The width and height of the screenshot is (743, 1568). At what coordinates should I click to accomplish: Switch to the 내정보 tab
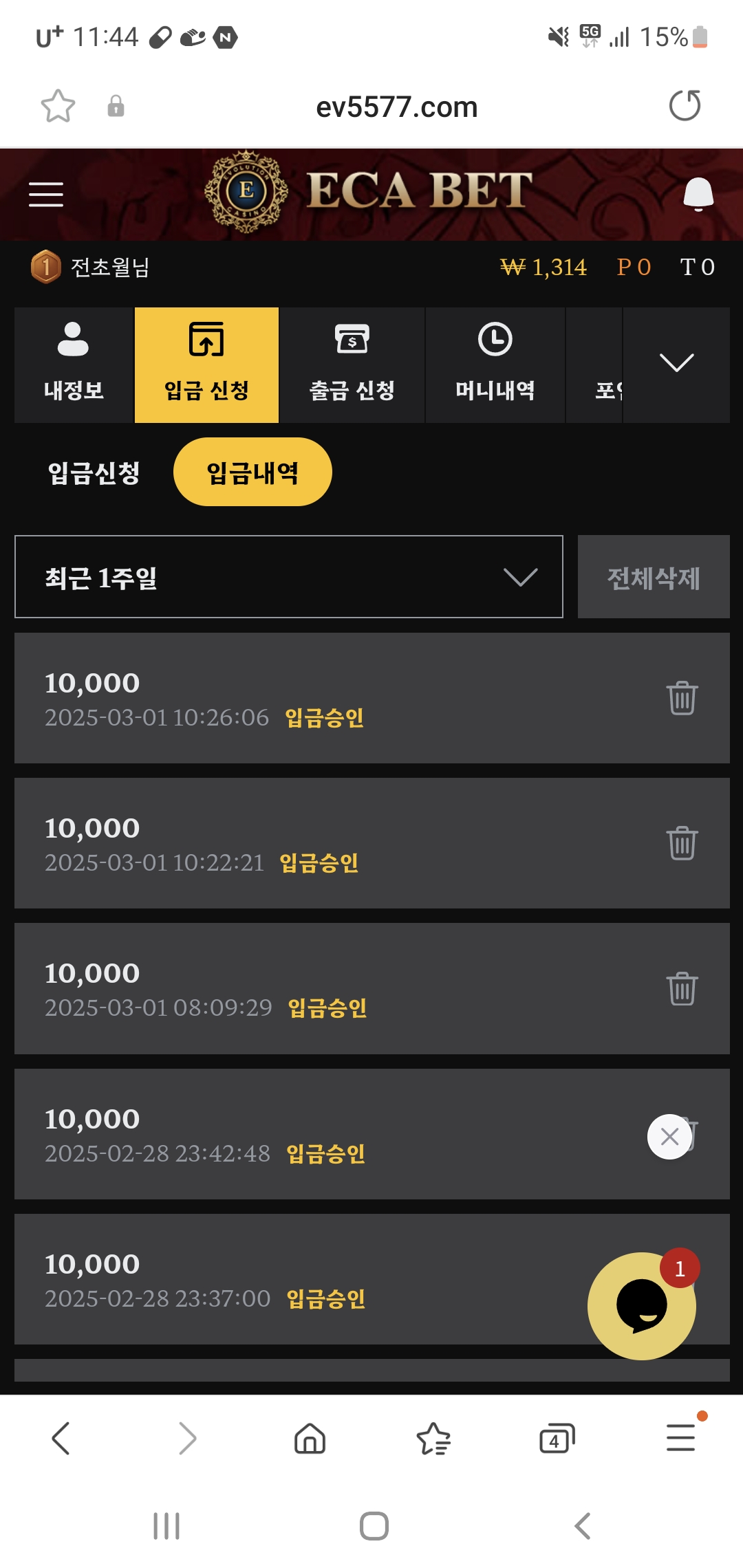click(74, 364)
